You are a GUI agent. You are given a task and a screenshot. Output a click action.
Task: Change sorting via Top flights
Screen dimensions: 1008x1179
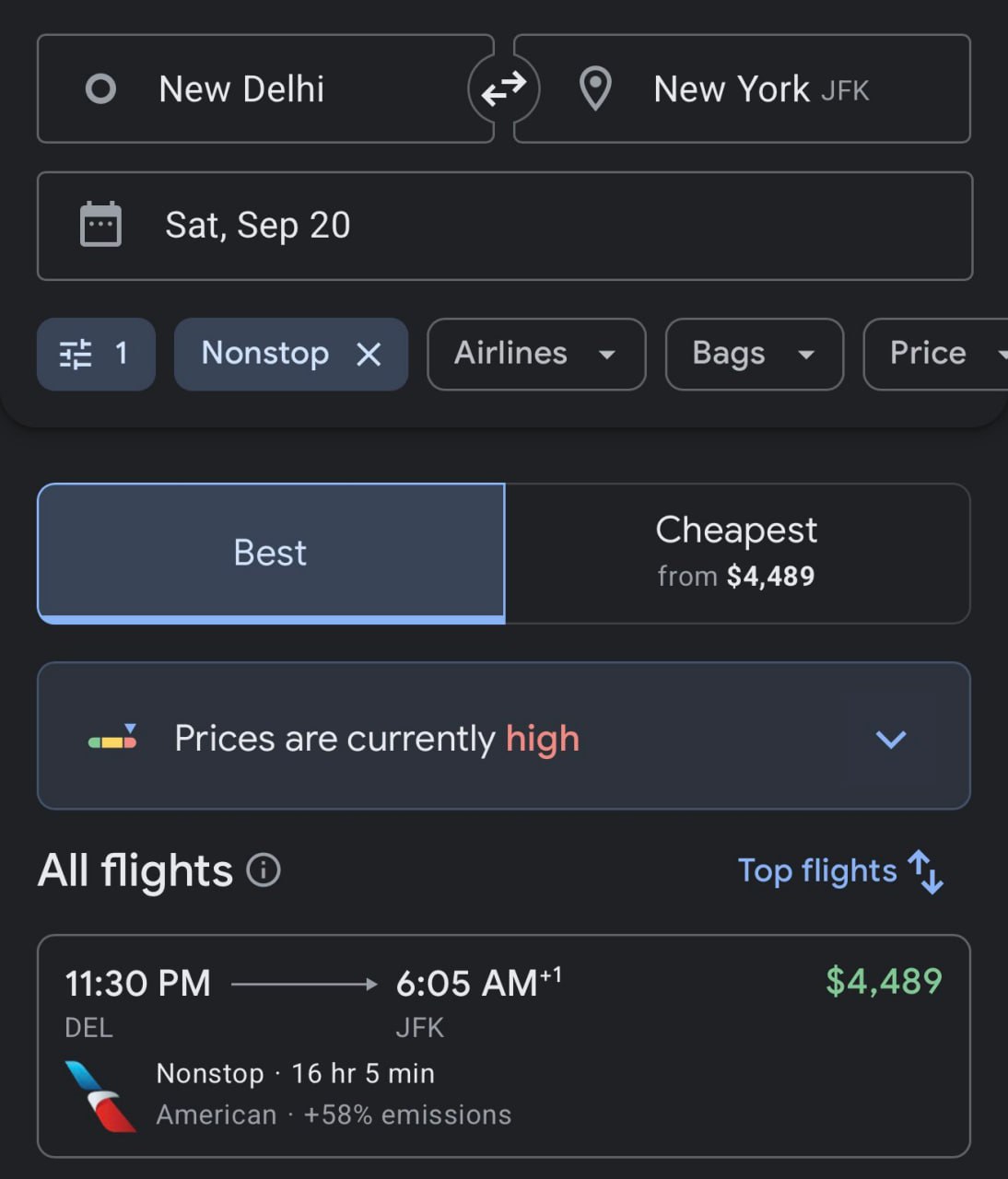click(839, 871)
